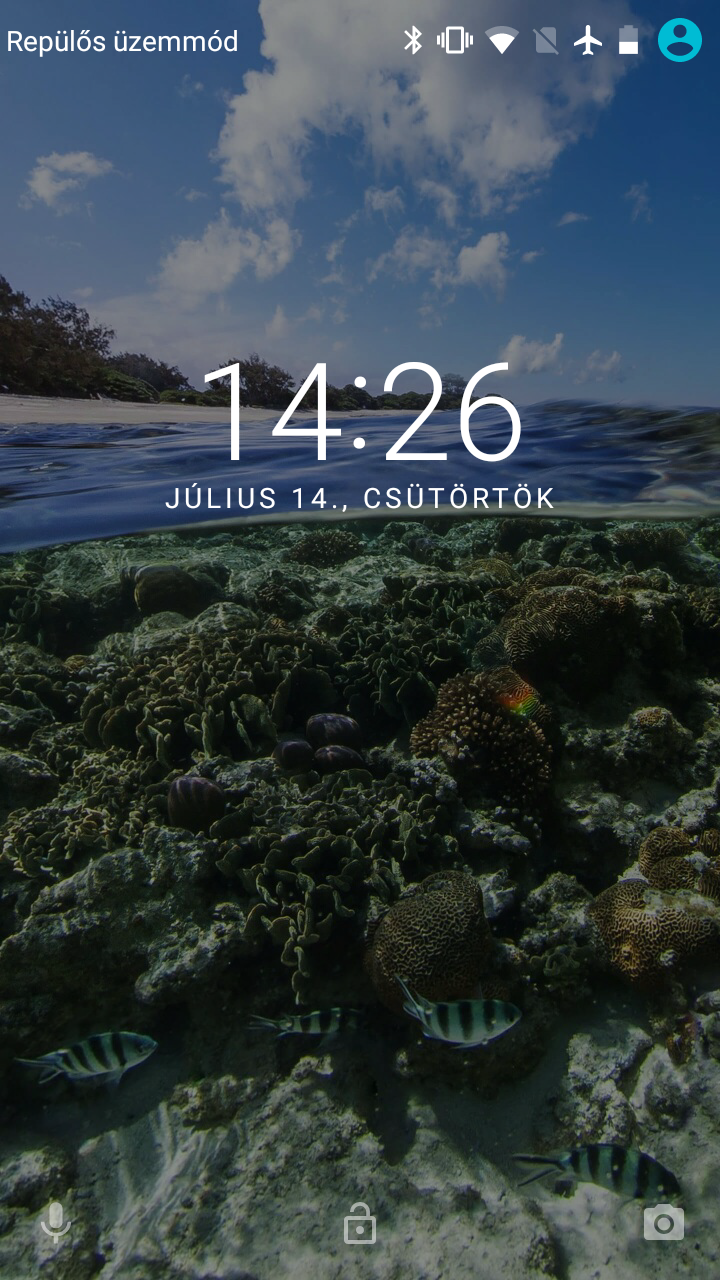Open the user profile switcher avatar

coord(680,40)
